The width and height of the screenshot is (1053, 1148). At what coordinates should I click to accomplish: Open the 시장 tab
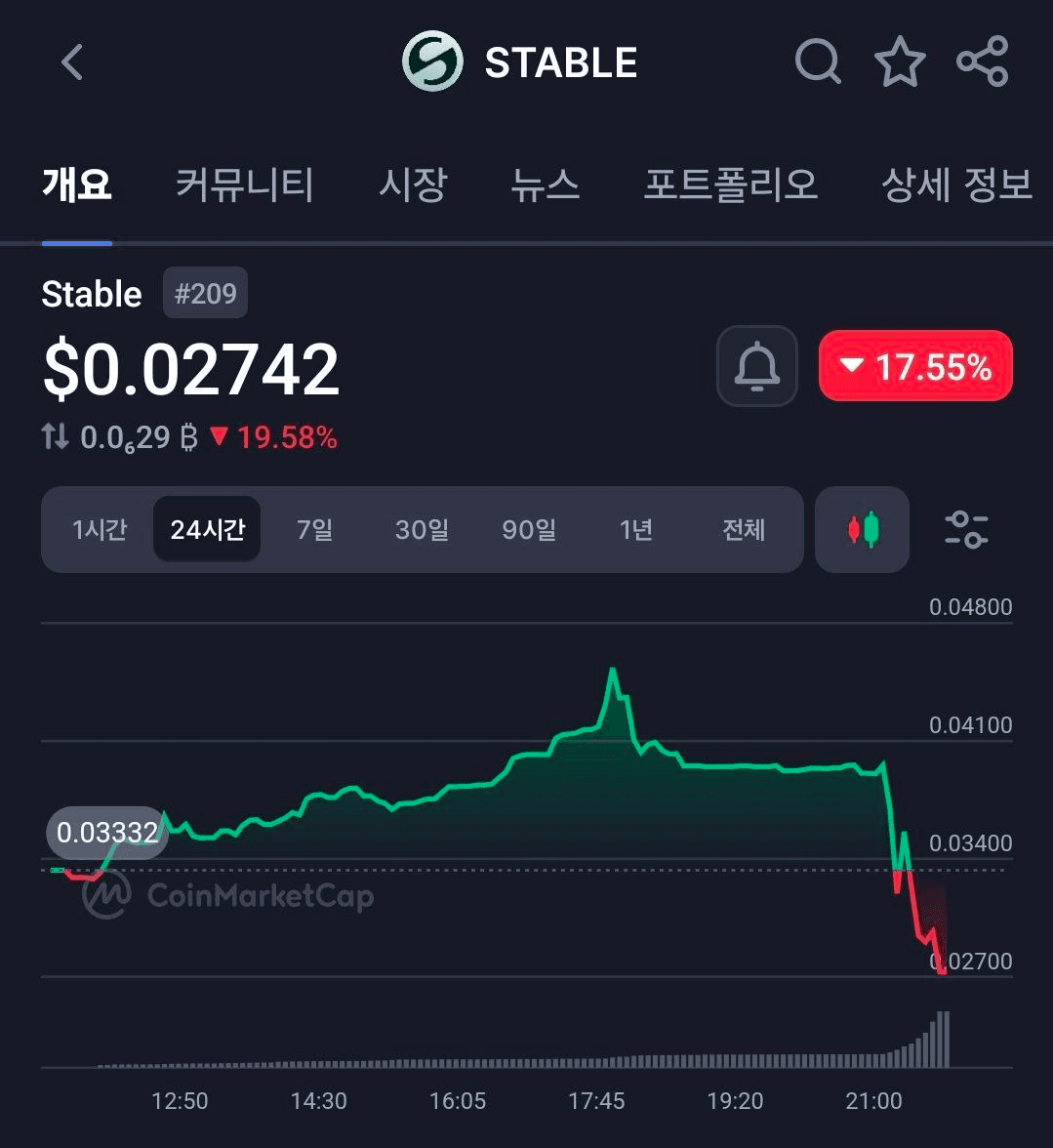pos(413,184)
